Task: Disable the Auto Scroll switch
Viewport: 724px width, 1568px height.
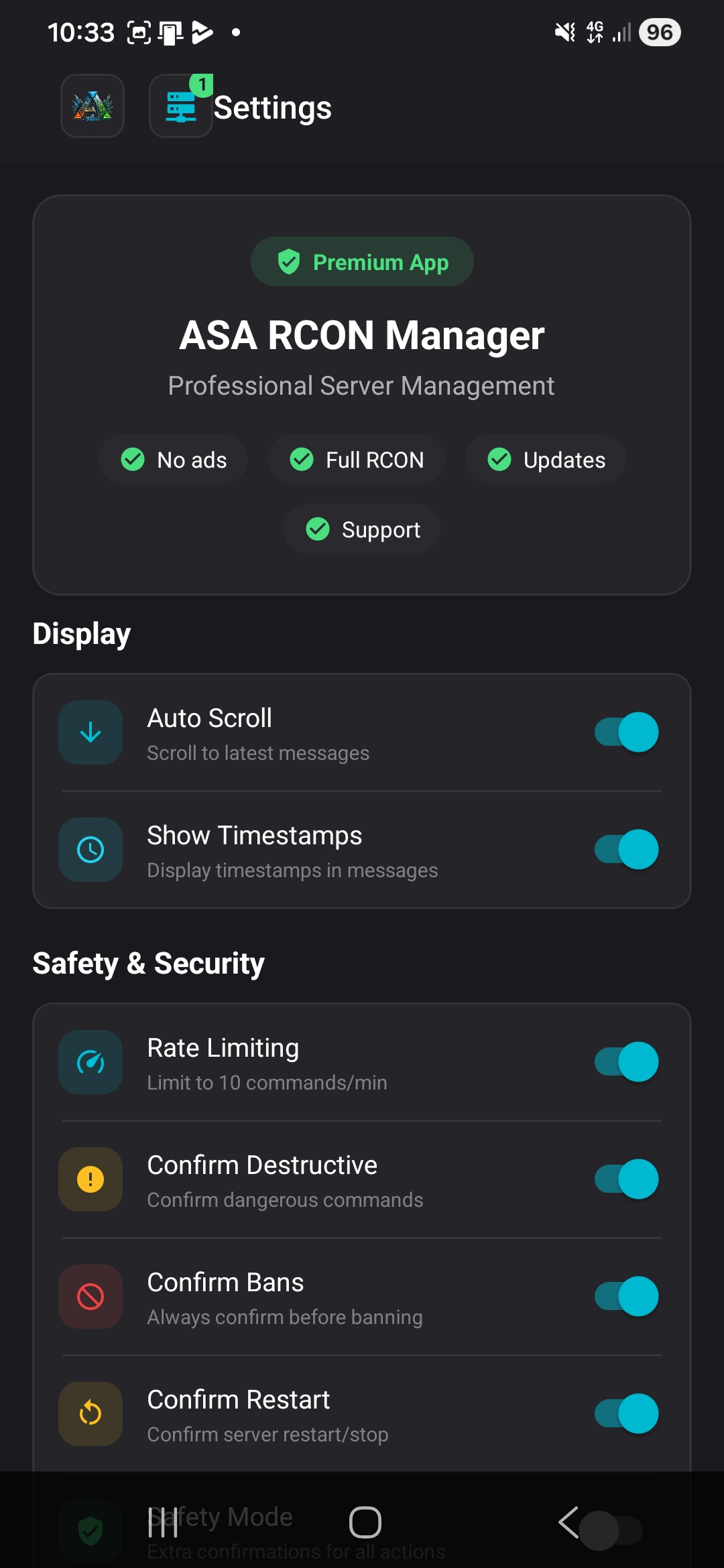Action: click(x=626, y=732)
